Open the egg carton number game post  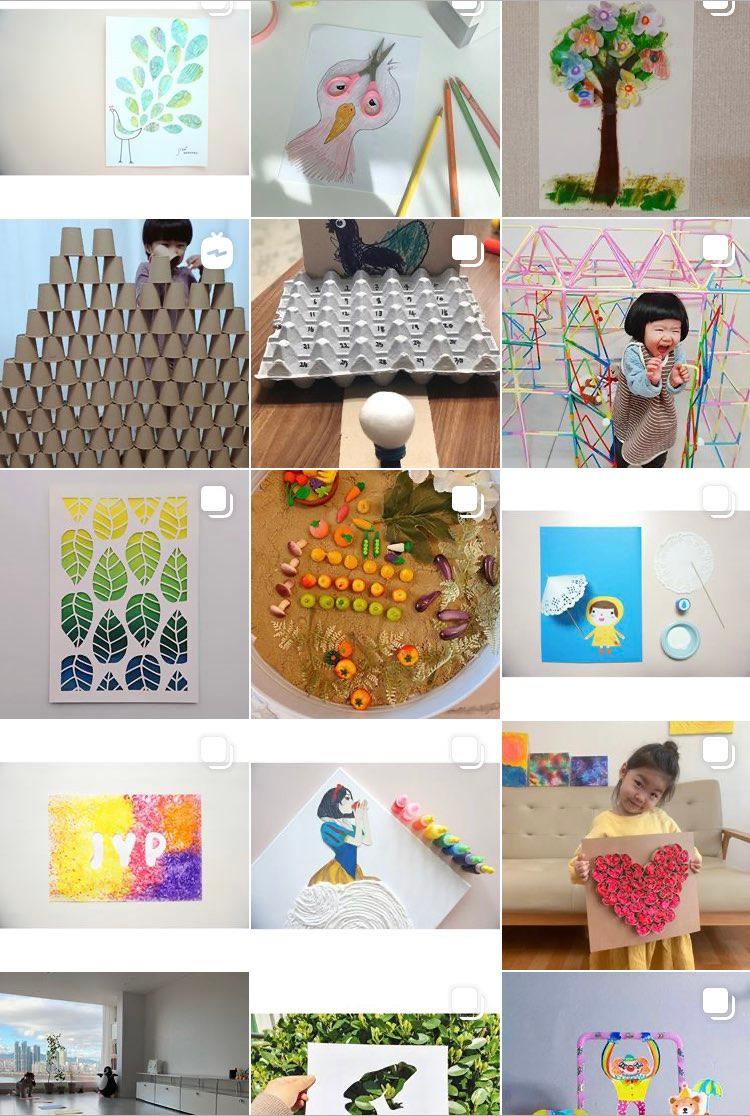375,343
